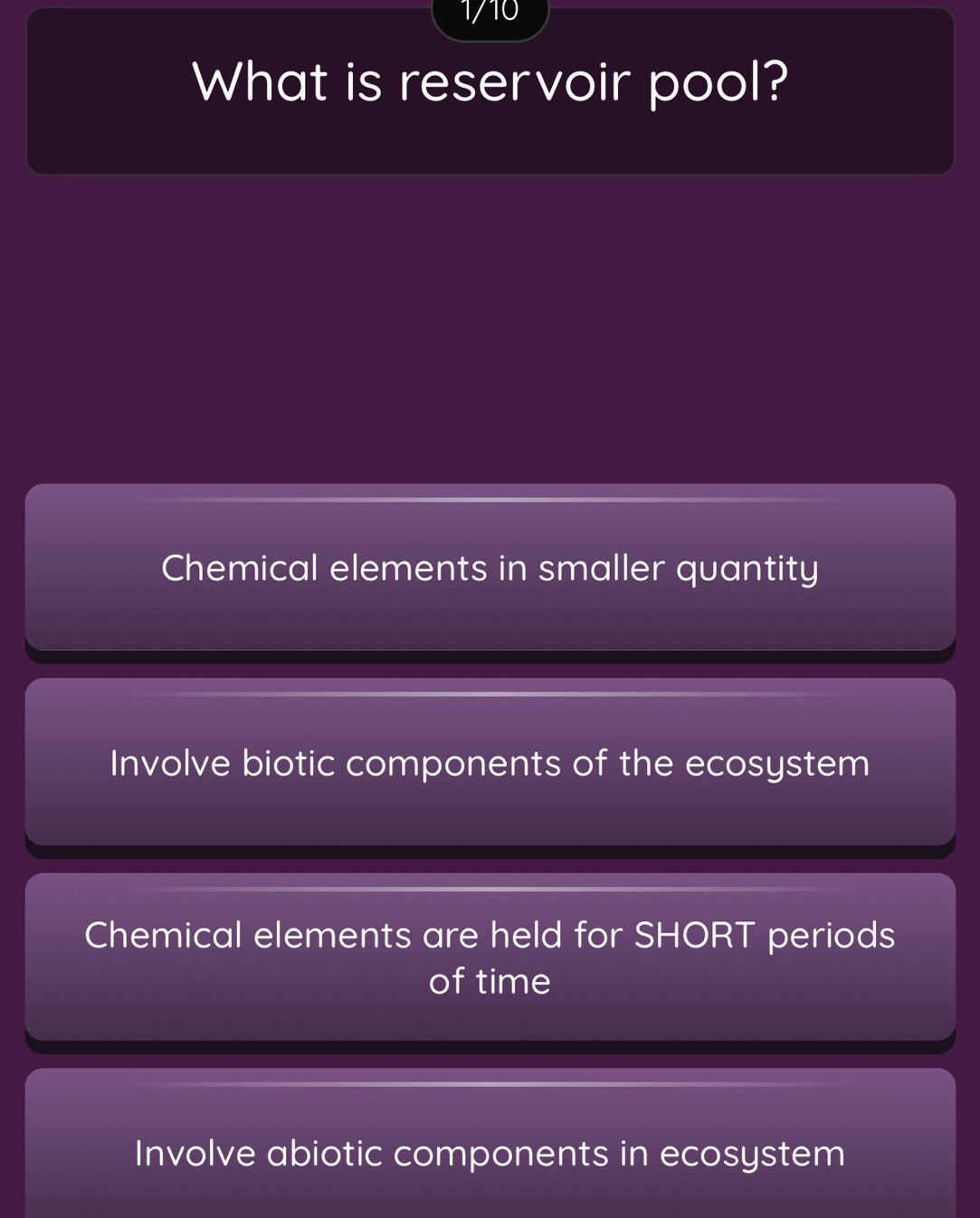Choose 'Involve biotic components of the ecosystem'
Screen dimensions: 980x1218
point(490,763)
